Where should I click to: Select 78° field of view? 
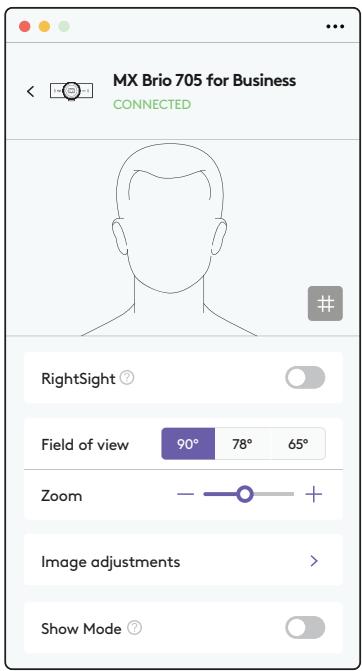(242, 444)
